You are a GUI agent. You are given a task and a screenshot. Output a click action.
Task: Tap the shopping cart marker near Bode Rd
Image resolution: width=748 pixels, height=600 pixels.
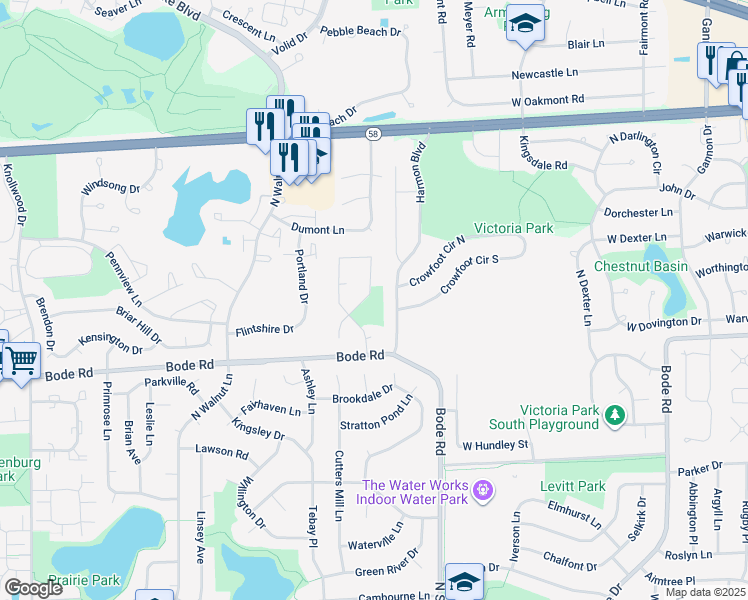pyautogui.click(x=22, y=359)
